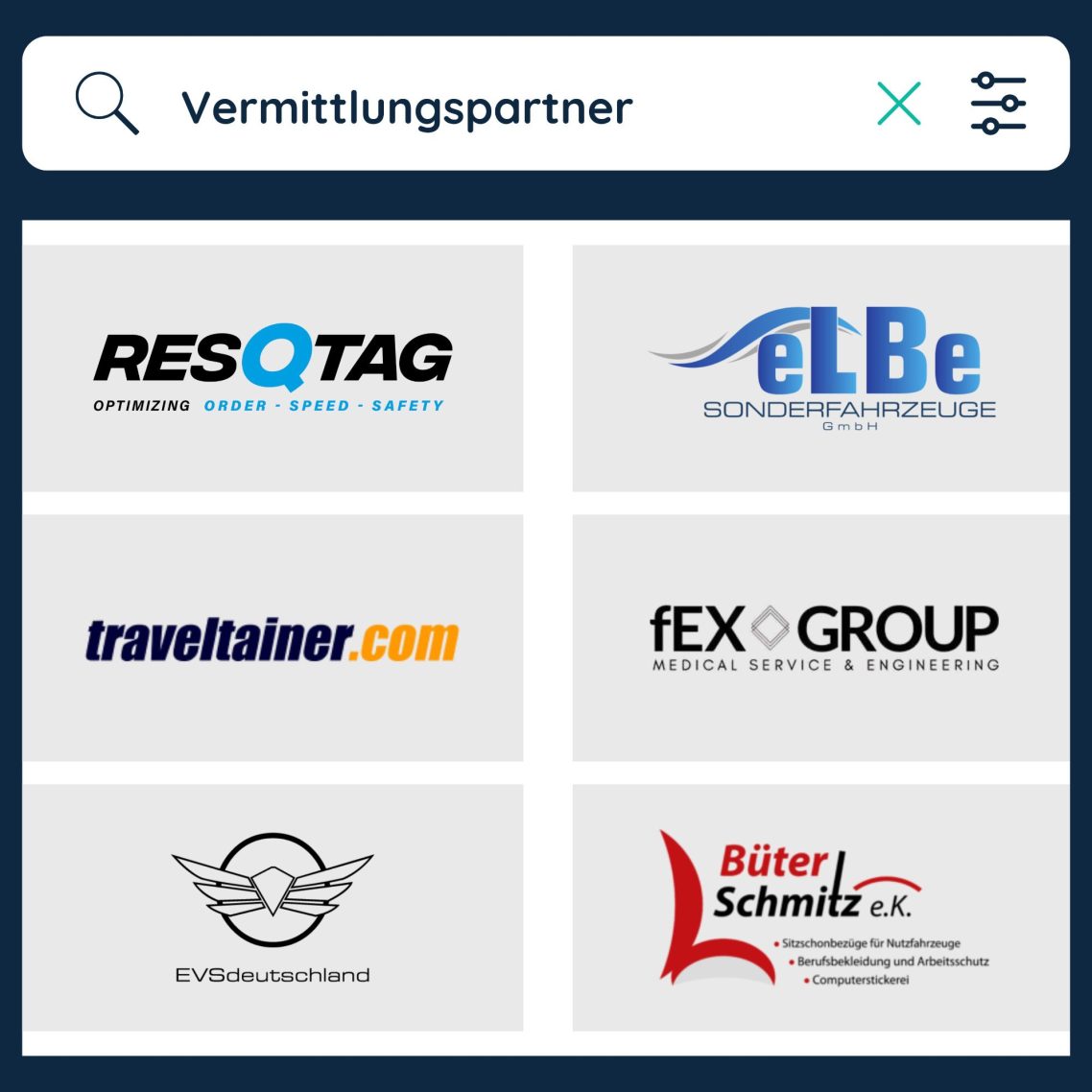View the fEX GROUP partner
The image size is (1092, 1092).
tap(821, 638)
